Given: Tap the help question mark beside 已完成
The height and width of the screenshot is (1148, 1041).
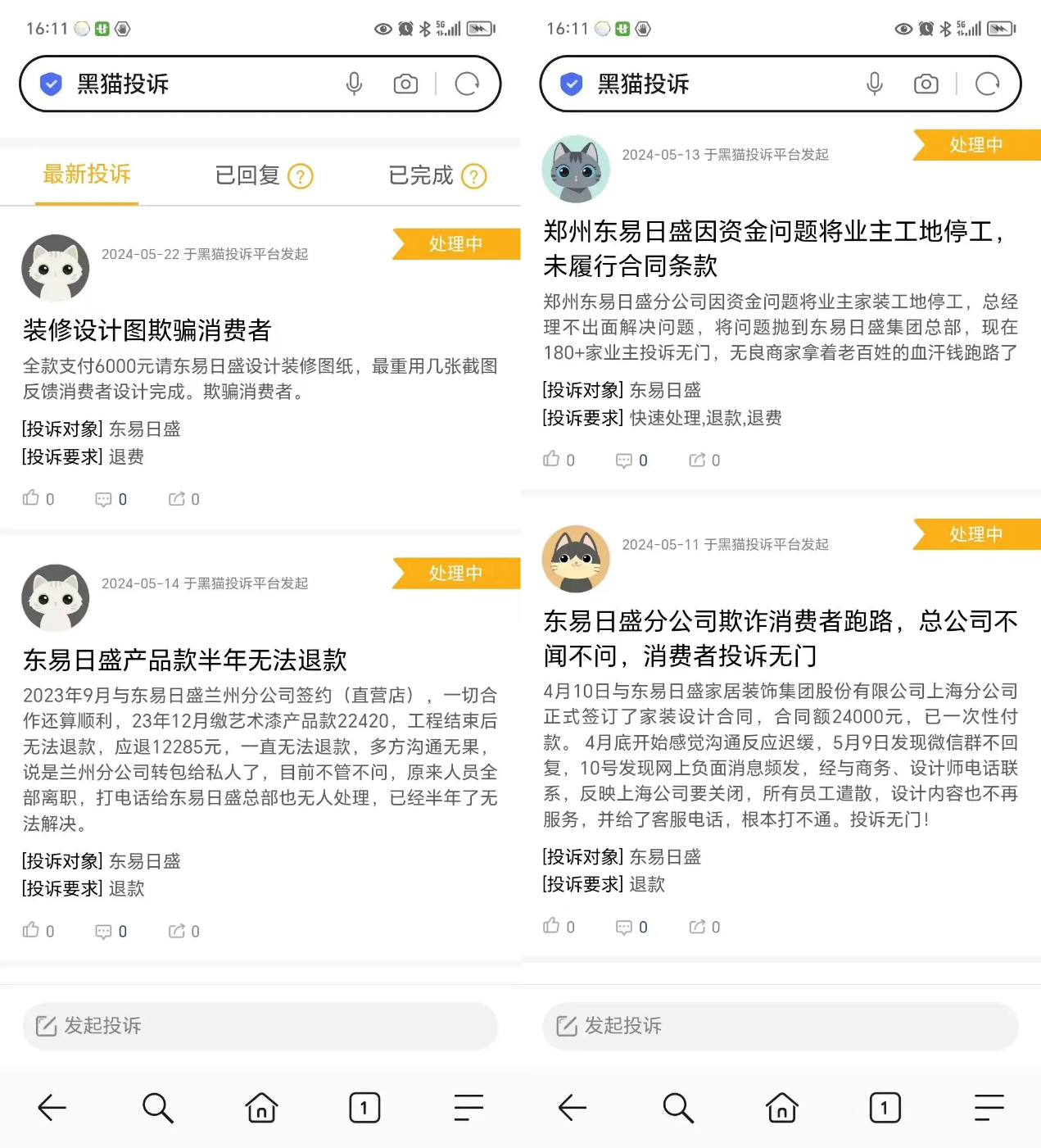Looking at the screenshot, I should 473,175.
